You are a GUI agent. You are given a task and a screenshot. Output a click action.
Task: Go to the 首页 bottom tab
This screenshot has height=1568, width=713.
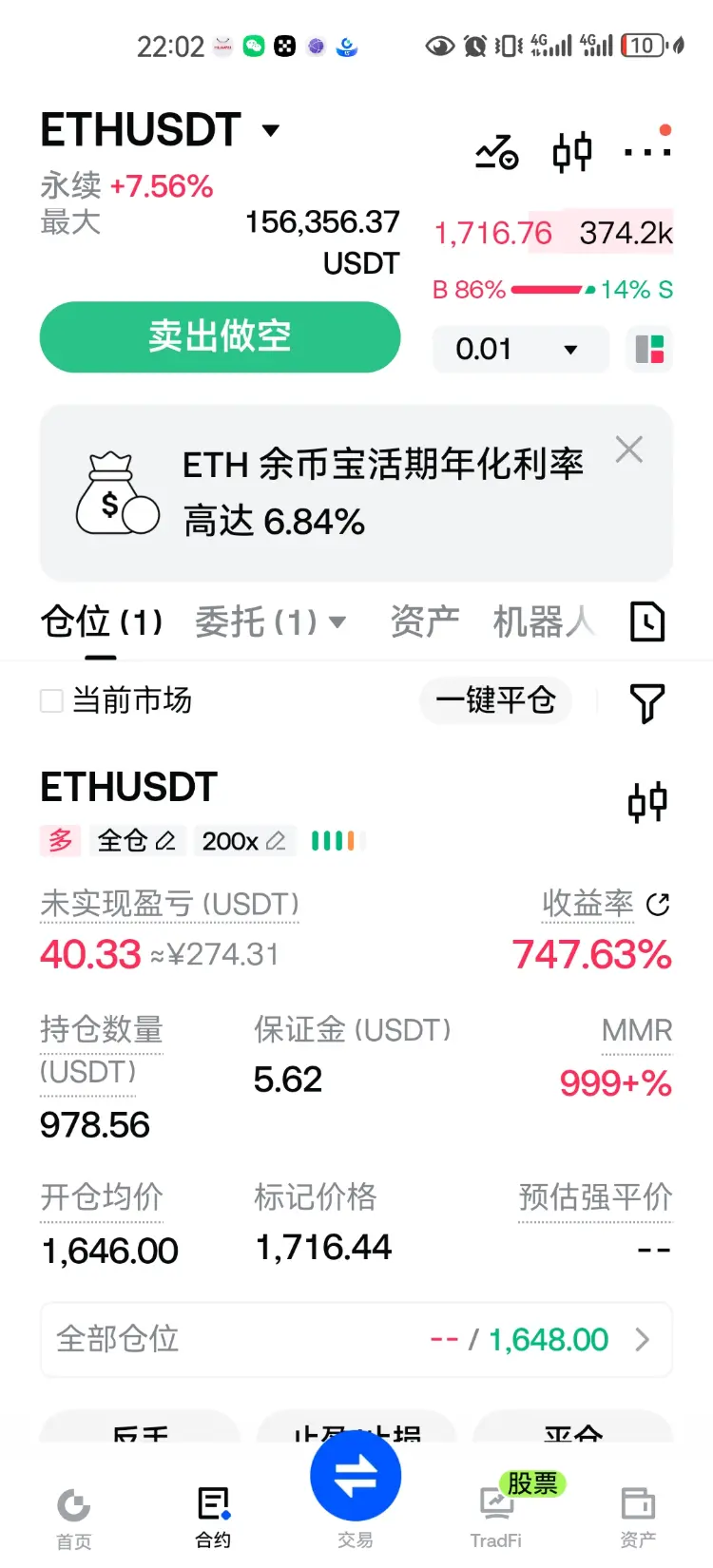click(73, 1518)
